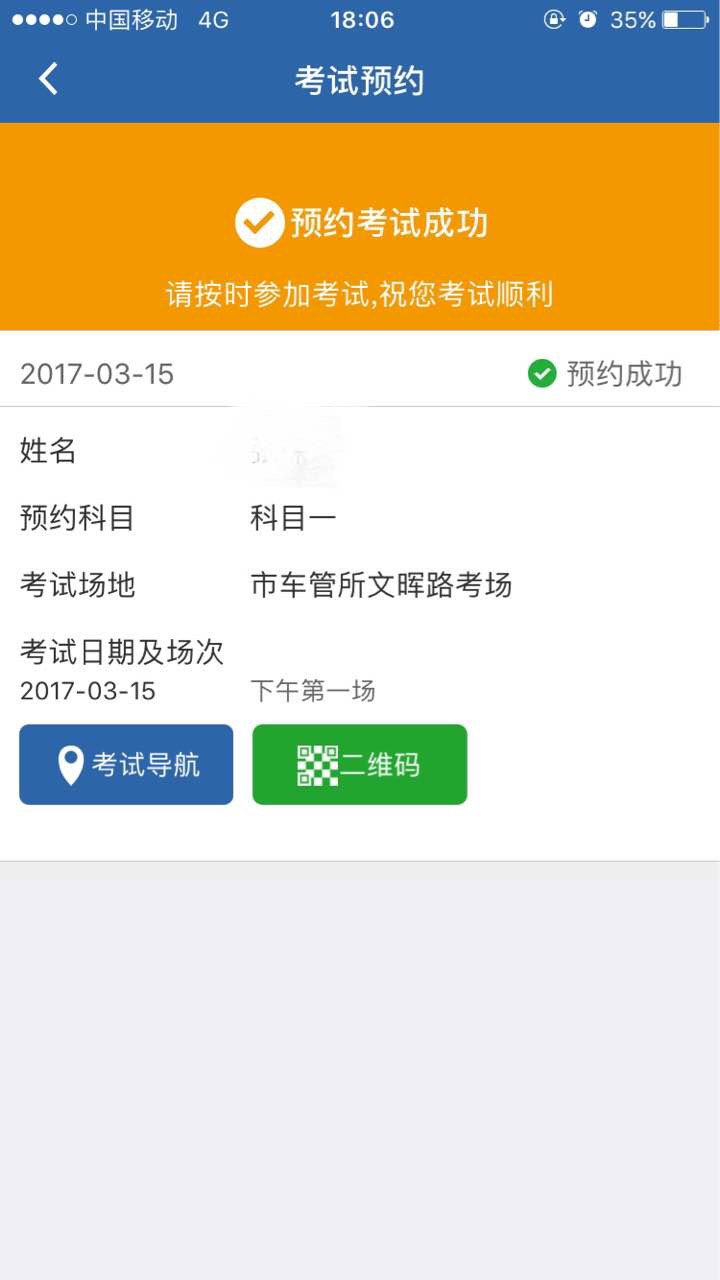Image resolution: width=720 pixels, height=1280 pixels.
Task: Tap the alarm clock icon in the status bar
Action: pyautogui.click(x=586, y=17)
